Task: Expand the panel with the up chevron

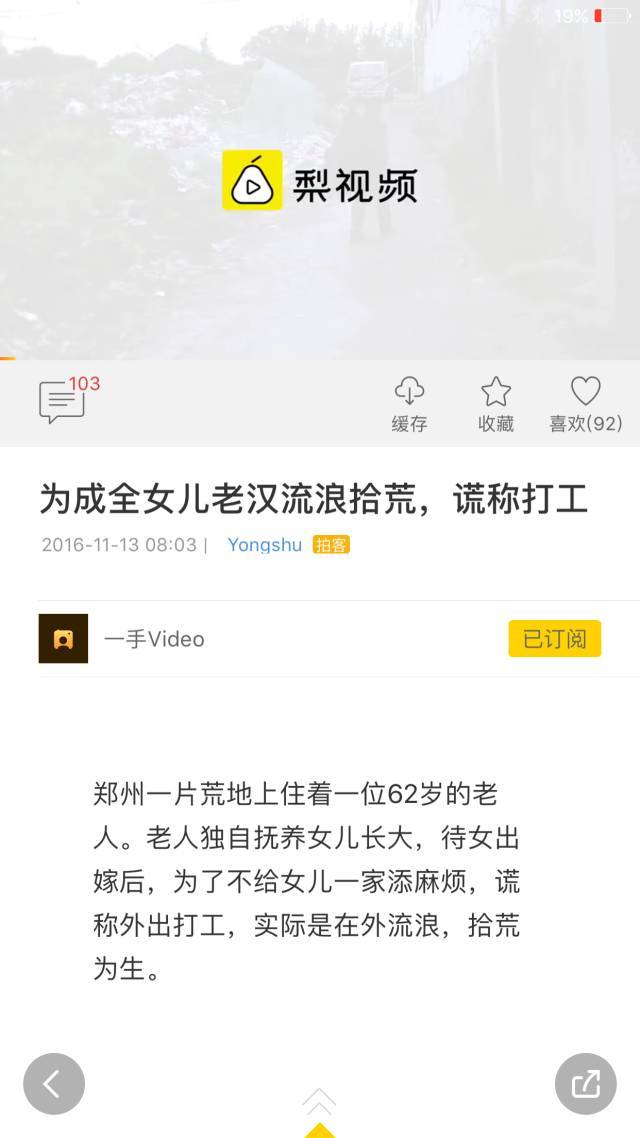Action: point(319,1101)
